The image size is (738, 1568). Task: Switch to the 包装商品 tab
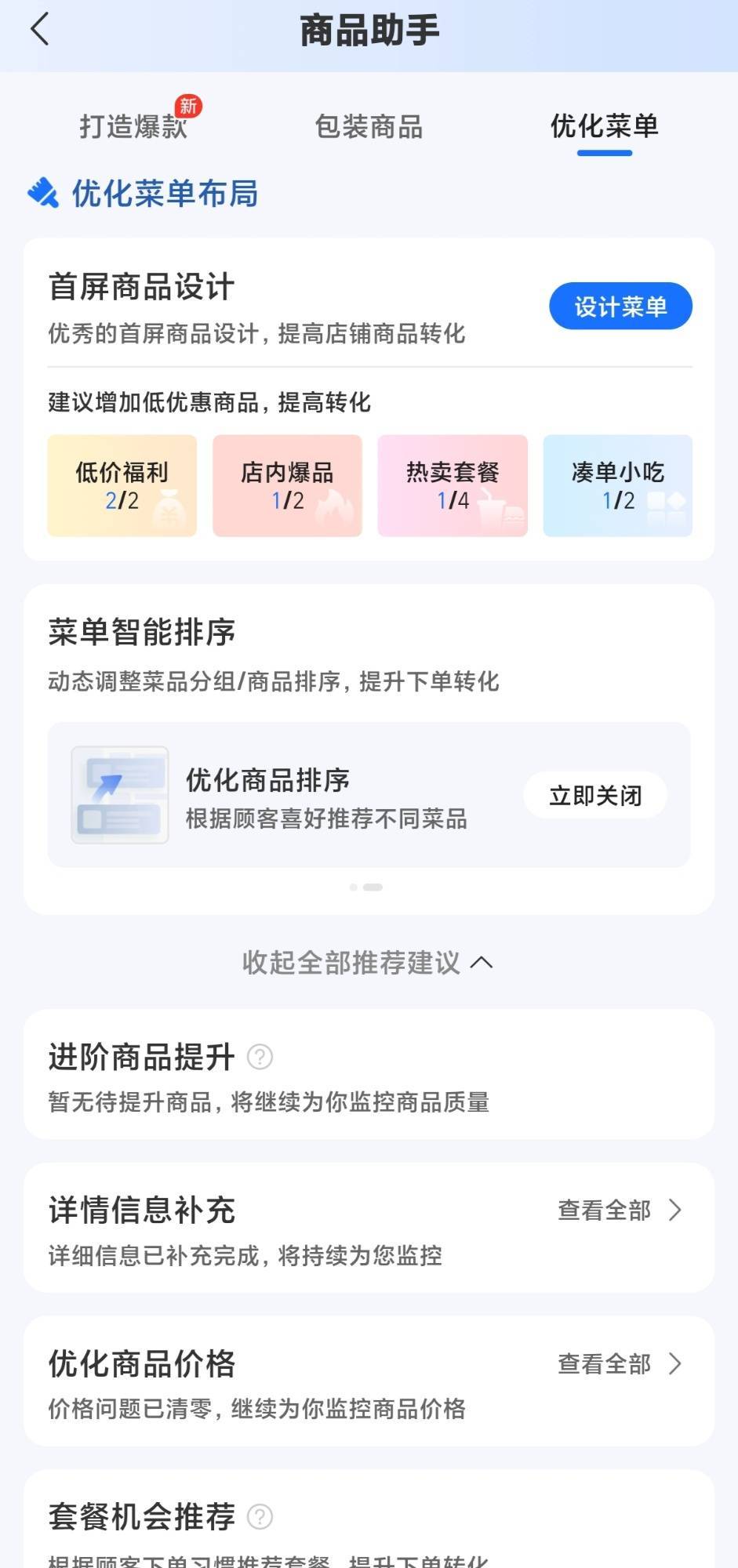click(369, 126)
